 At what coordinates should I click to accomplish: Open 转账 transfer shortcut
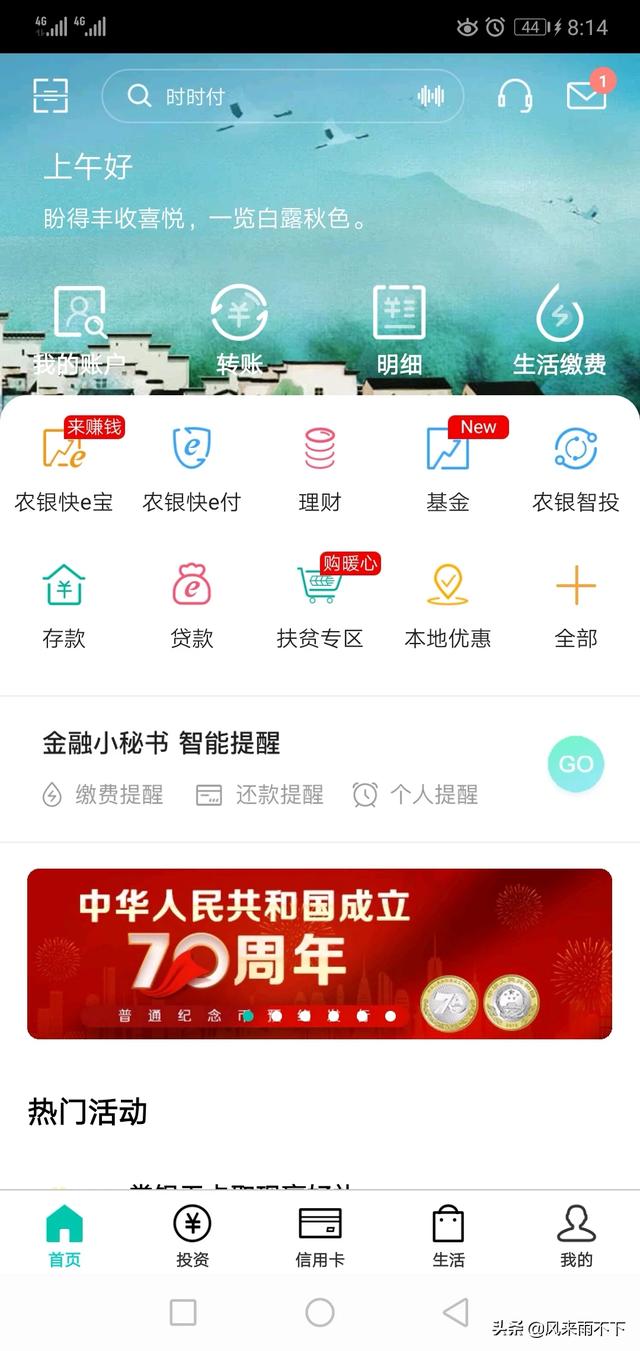pyautogui.click(x=239, y=330)
